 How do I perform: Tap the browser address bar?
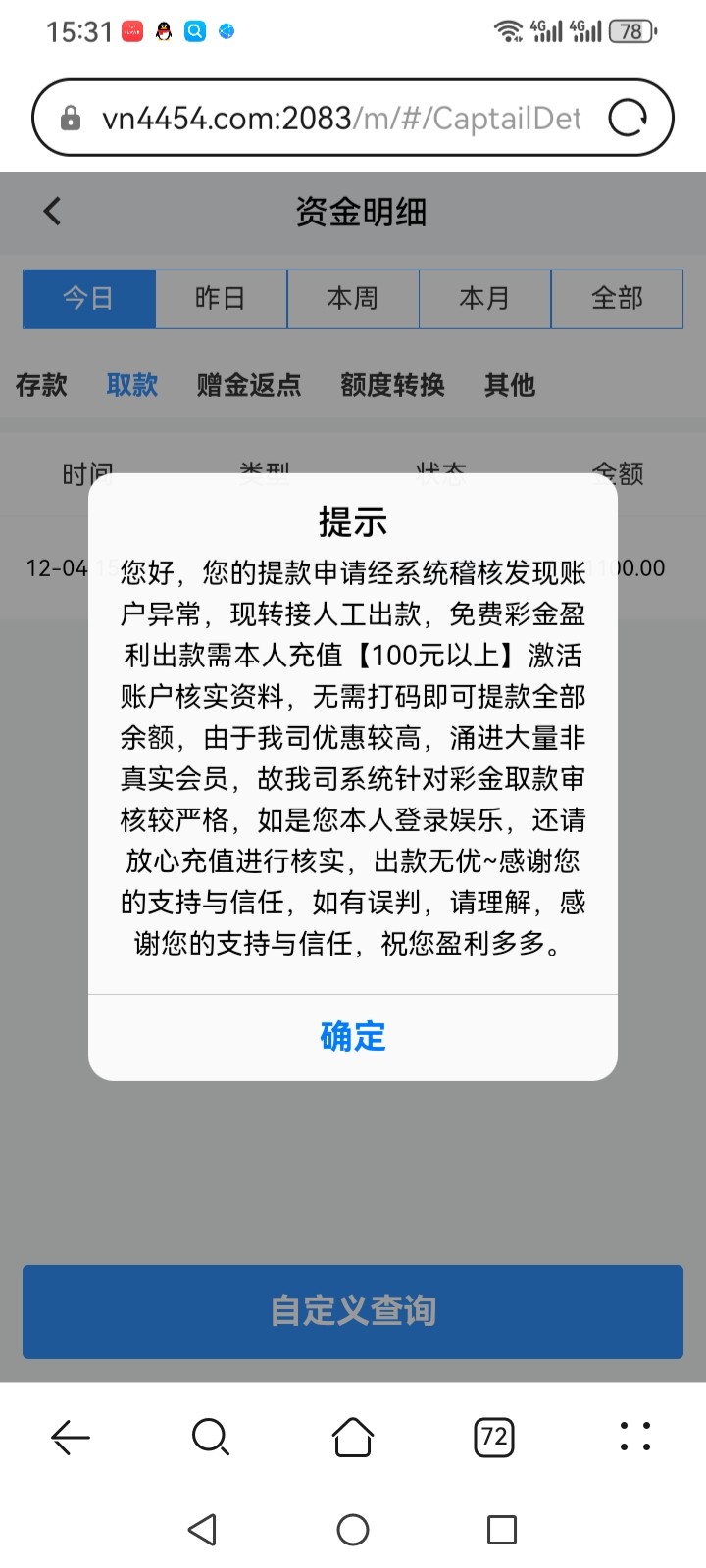[333, 119]
